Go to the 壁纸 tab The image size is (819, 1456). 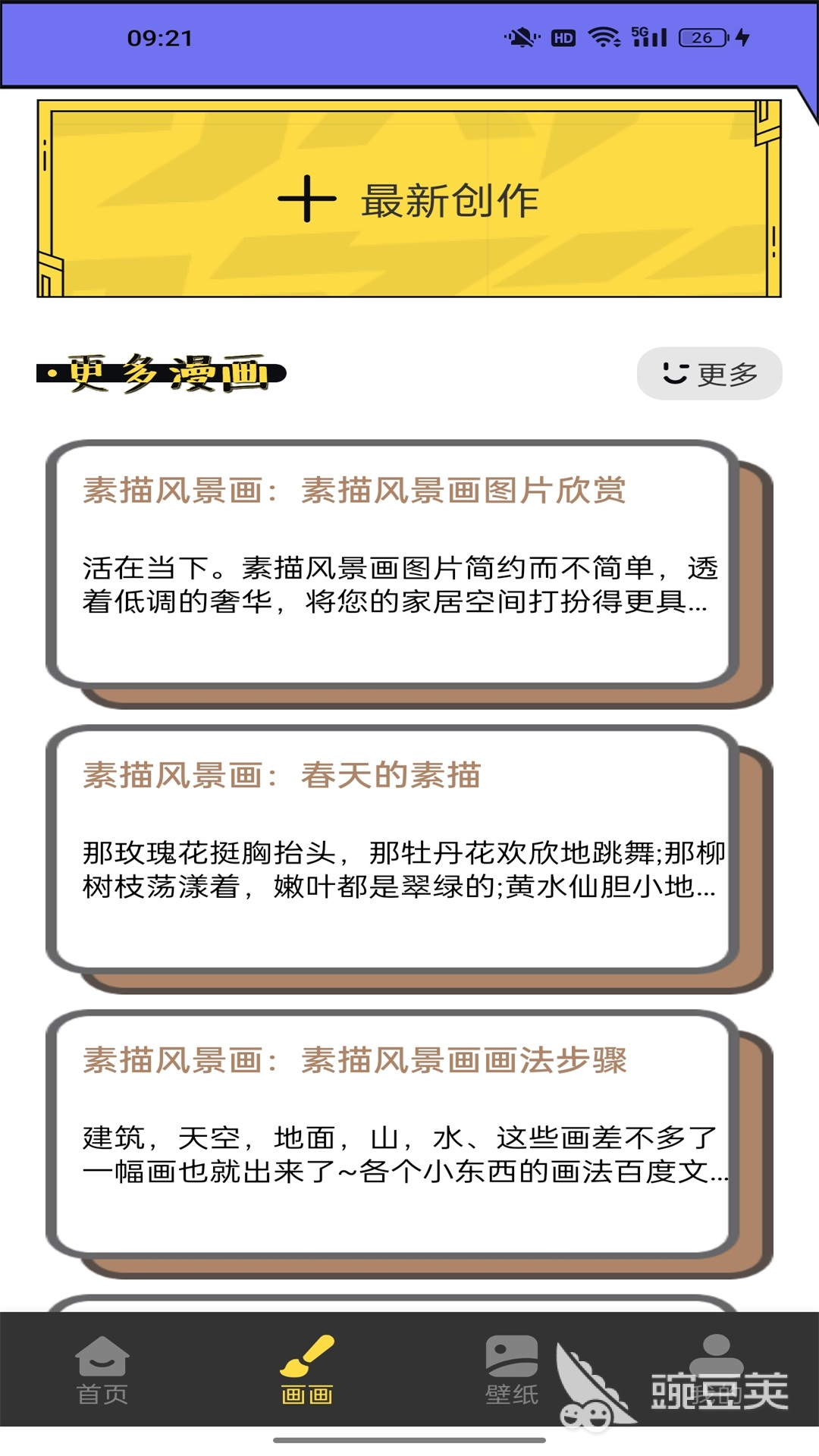click(x=512, y=1370)
